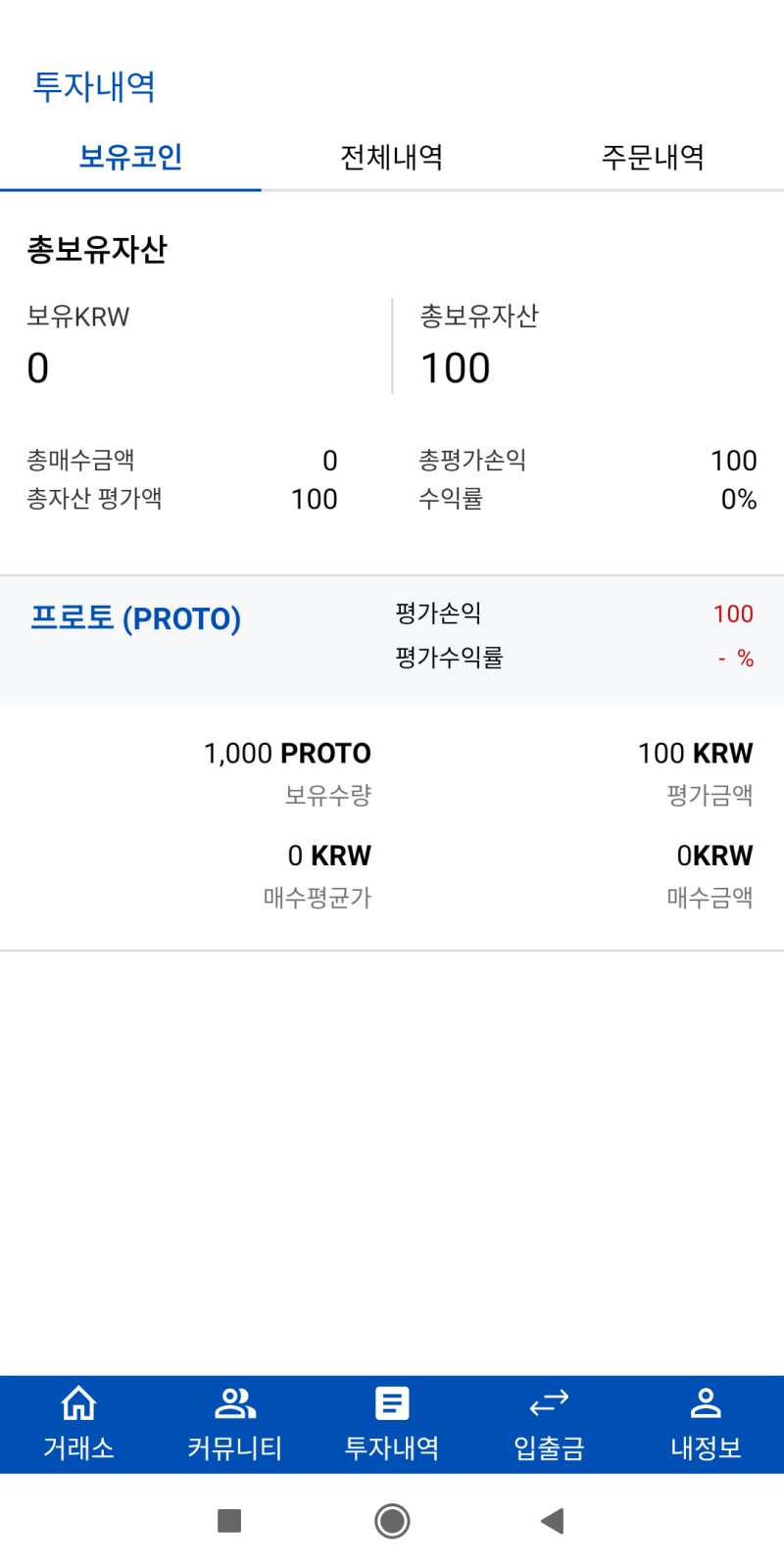
Task: Select the 보유코인 tab
Action: [130, 157]
